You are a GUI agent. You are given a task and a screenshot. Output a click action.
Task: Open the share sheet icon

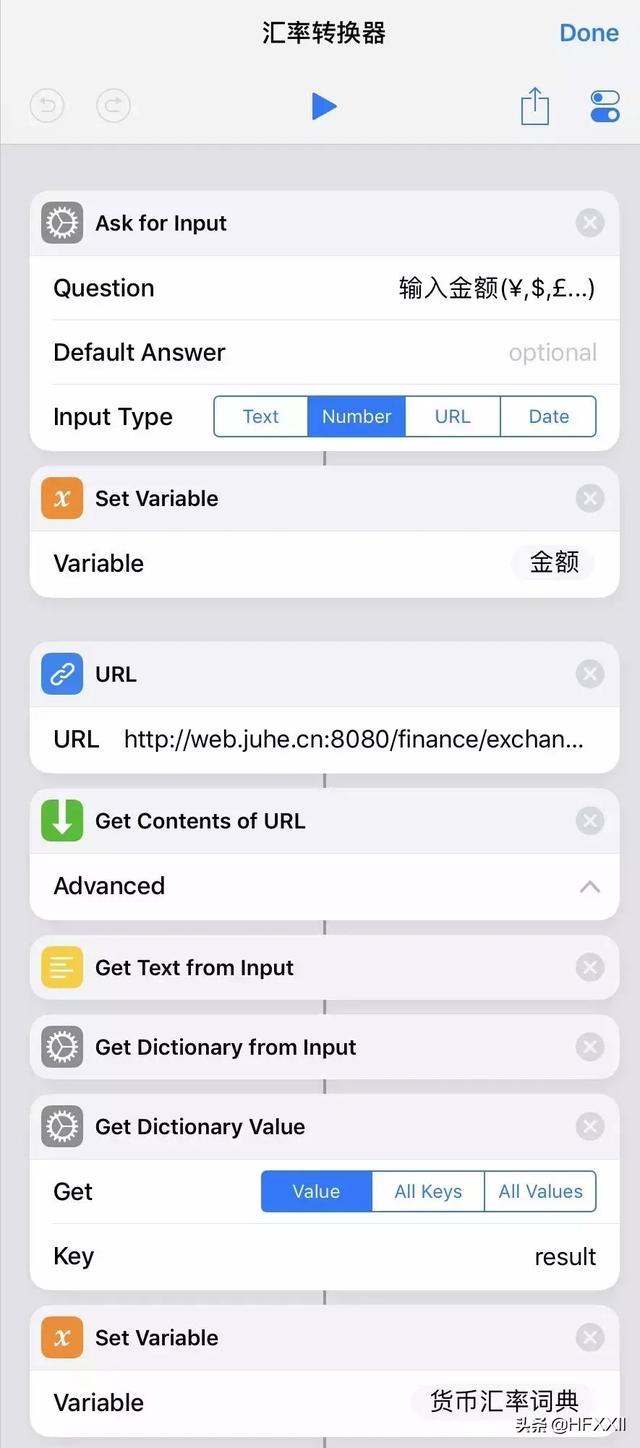coord(535,106)
